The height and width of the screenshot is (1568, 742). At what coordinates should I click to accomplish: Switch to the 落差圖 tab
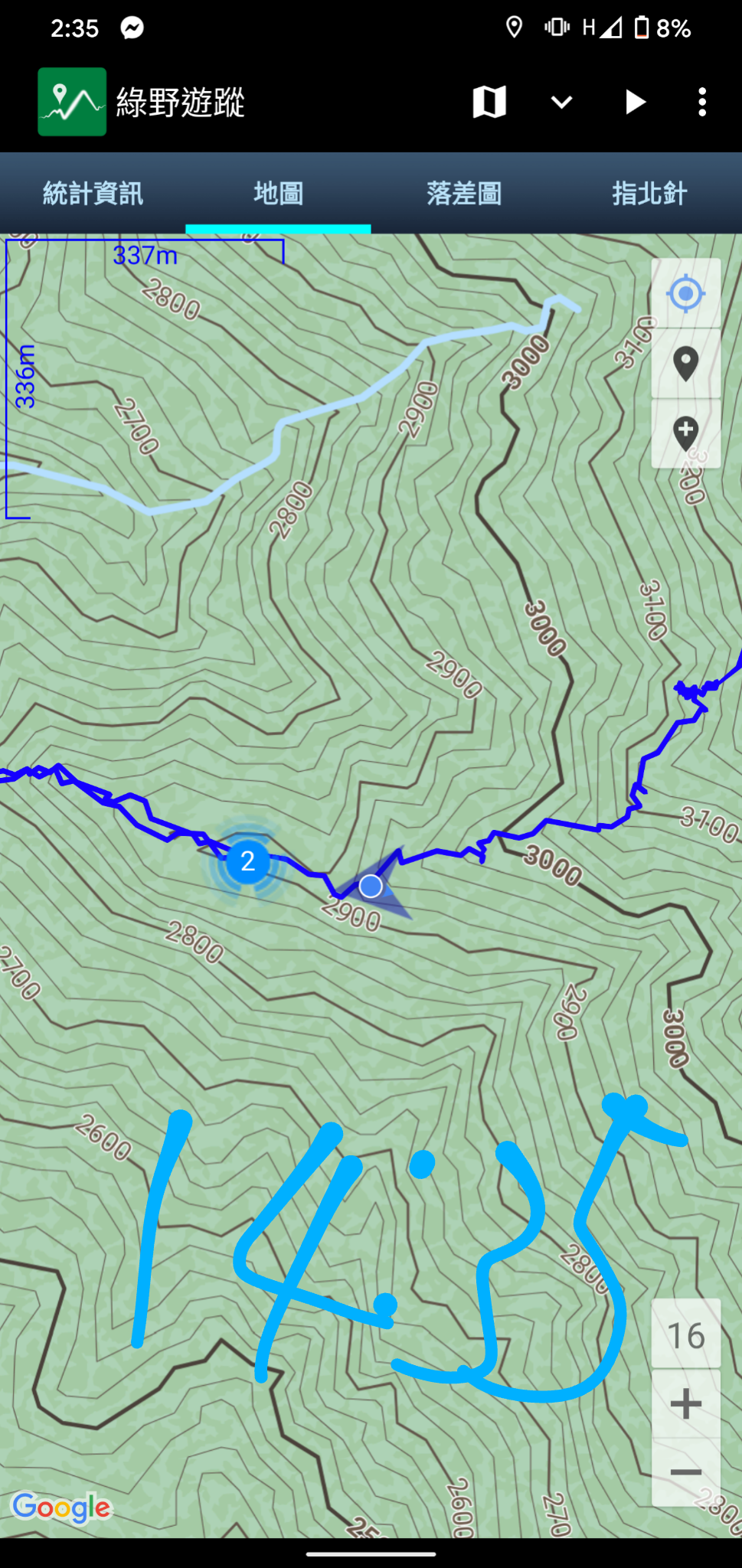[464, 194]
